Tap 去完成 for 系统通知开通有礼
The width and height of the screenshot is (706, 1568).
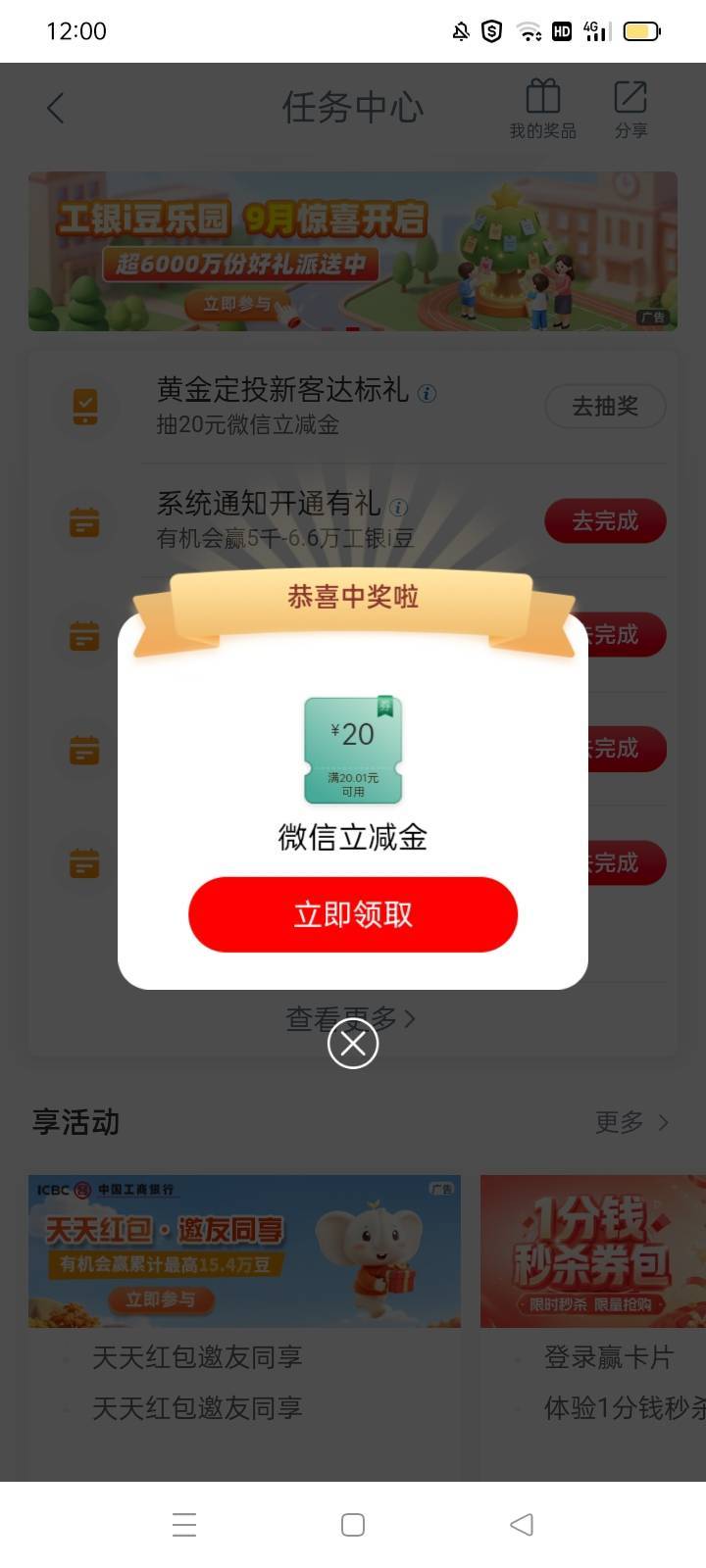click(605, 520)
